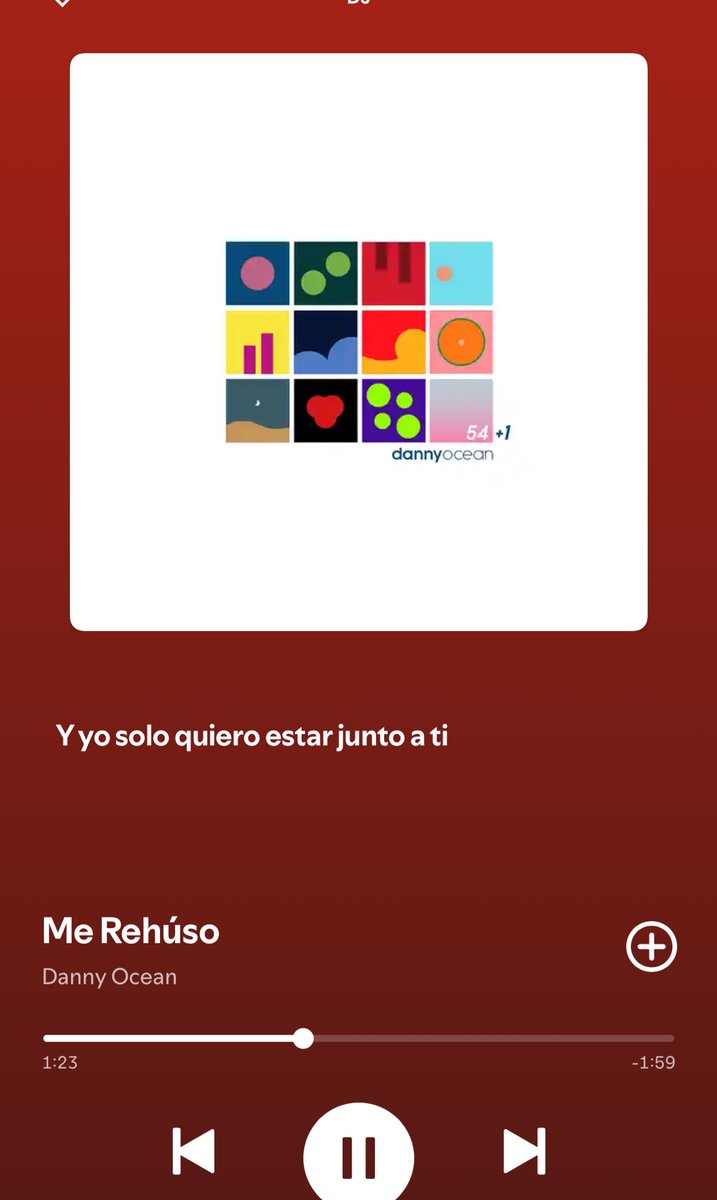Tap the playback progress bar
The image size is (717, 1200).
[x=358, y=1038]
